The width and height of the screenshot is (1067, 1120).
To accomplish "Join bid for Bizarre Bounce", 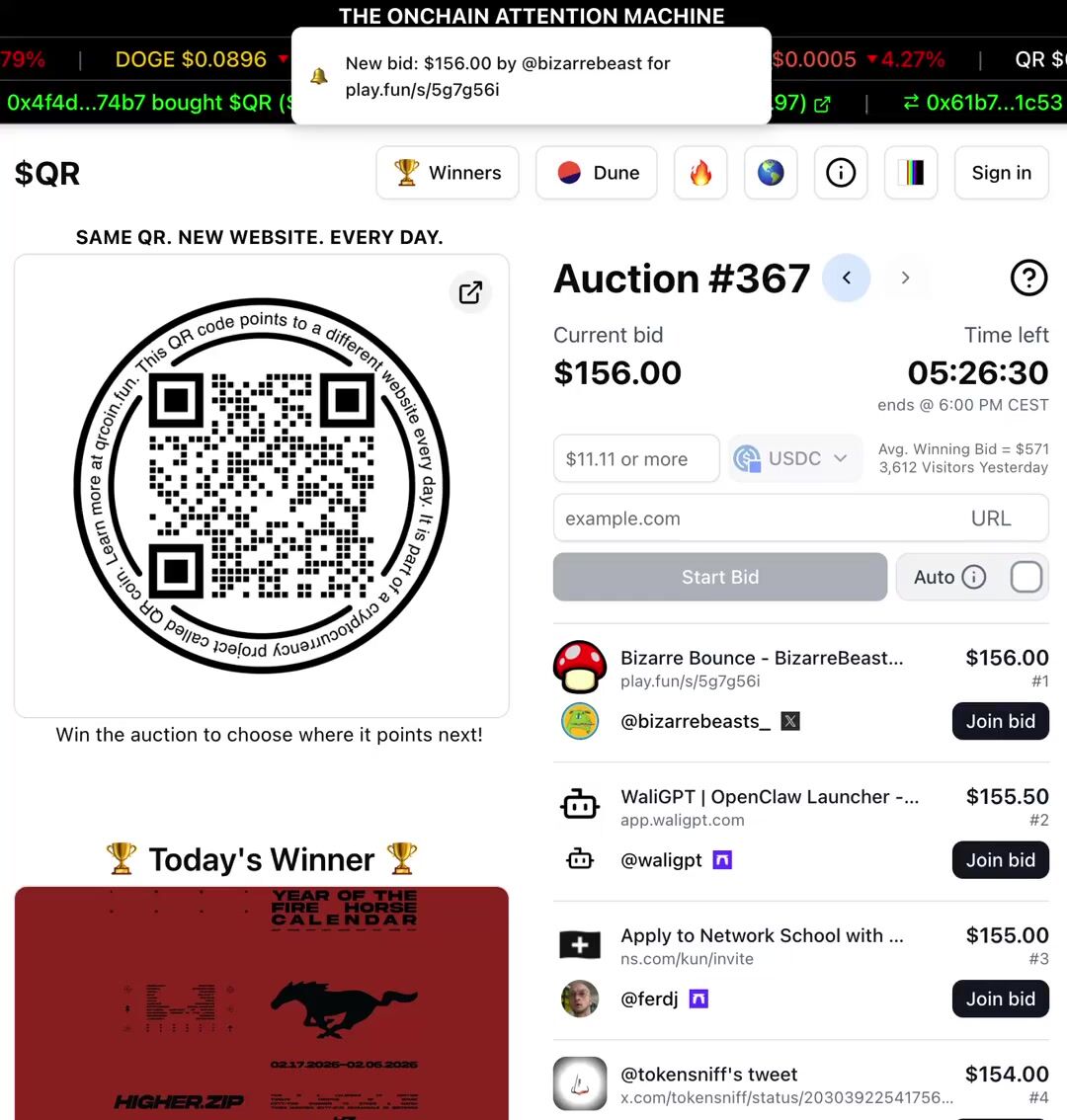I will 1000,721.
